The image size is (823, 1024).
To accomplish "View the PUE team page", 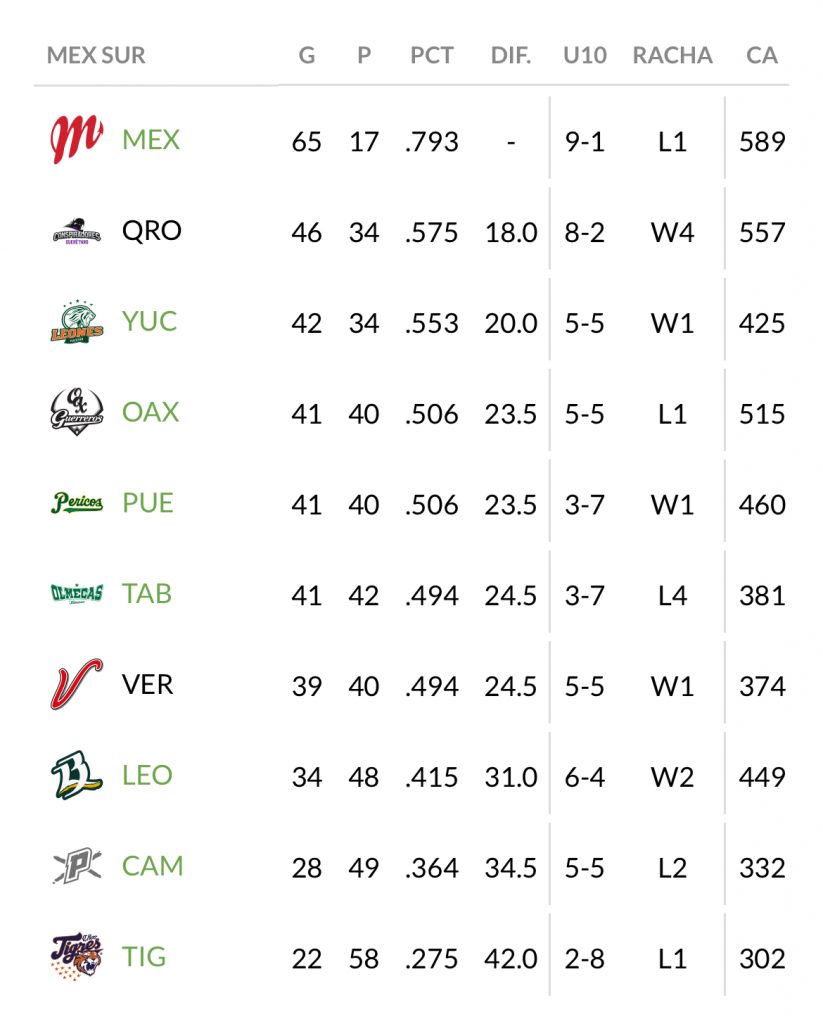I will pos(148,502).
